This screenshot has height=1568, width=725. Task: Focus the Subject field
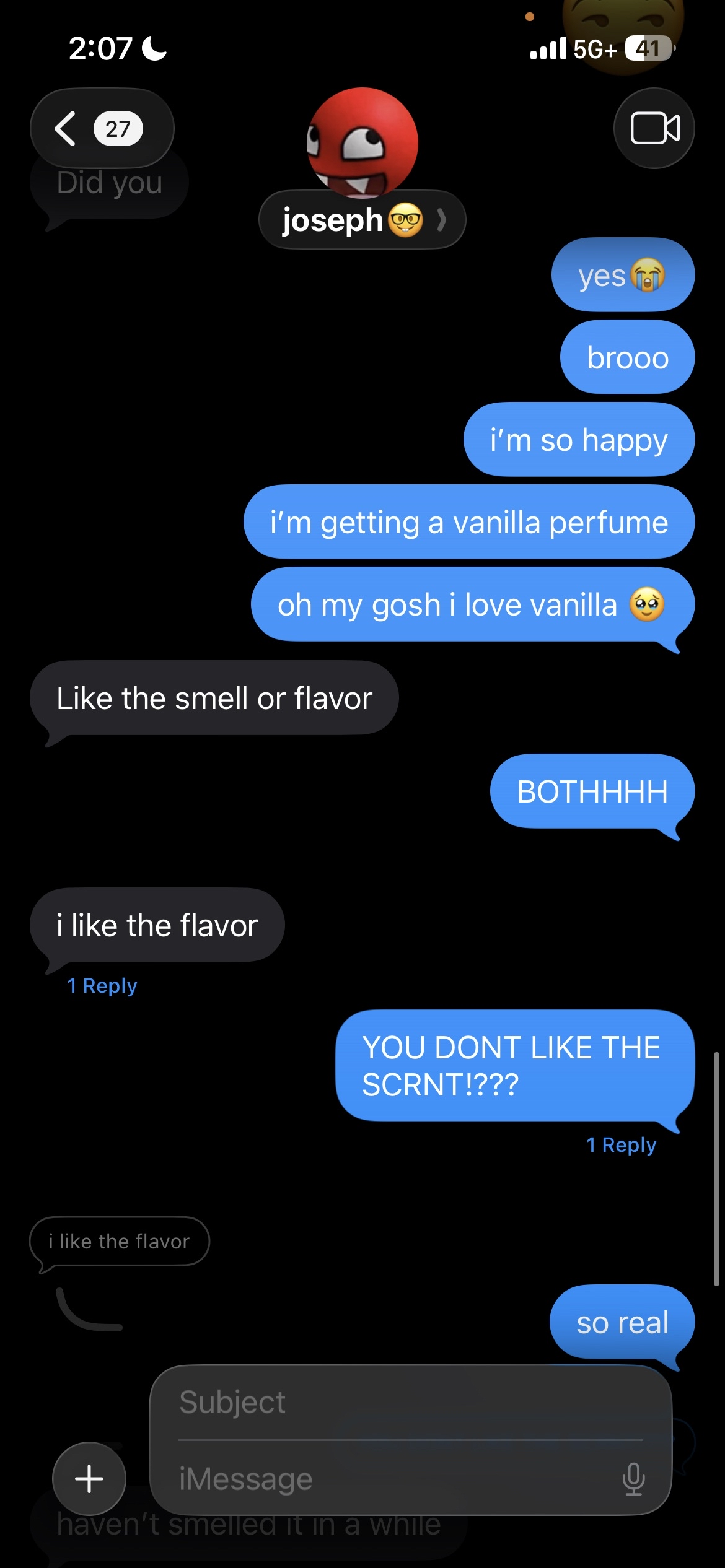click(x=409, y=1403)
